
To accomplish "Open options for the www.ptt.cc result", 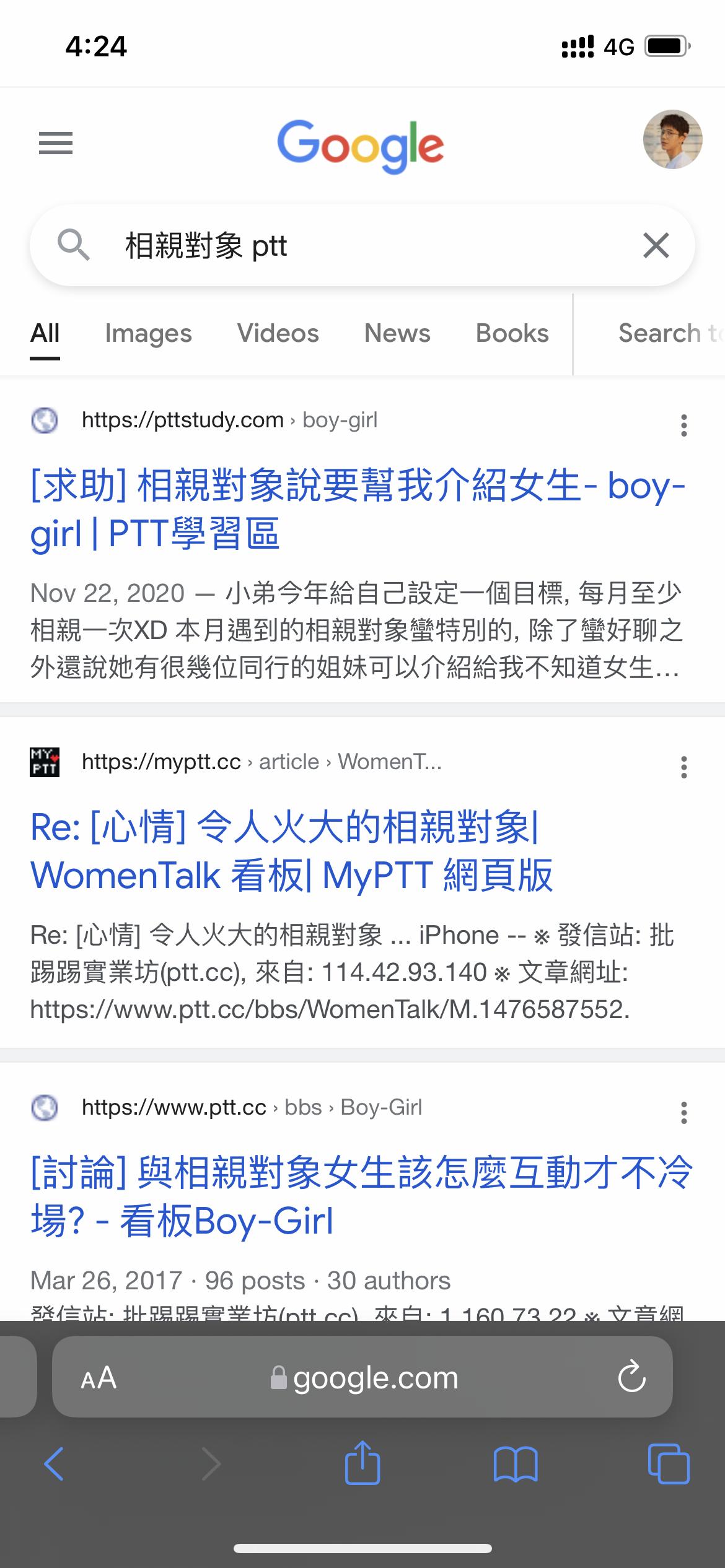I will tap(683, 1113).
